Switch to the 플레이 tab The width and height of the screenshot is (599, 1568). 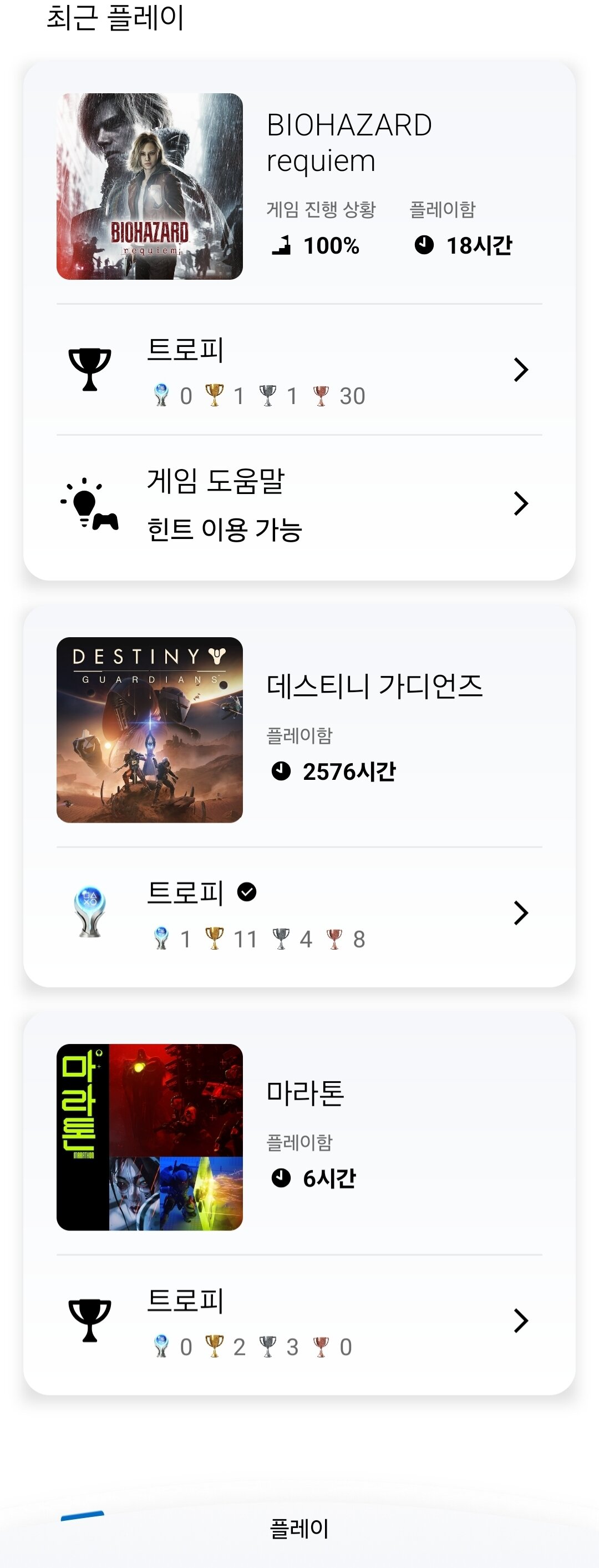pyautogui.click(x=298, y=1528)
